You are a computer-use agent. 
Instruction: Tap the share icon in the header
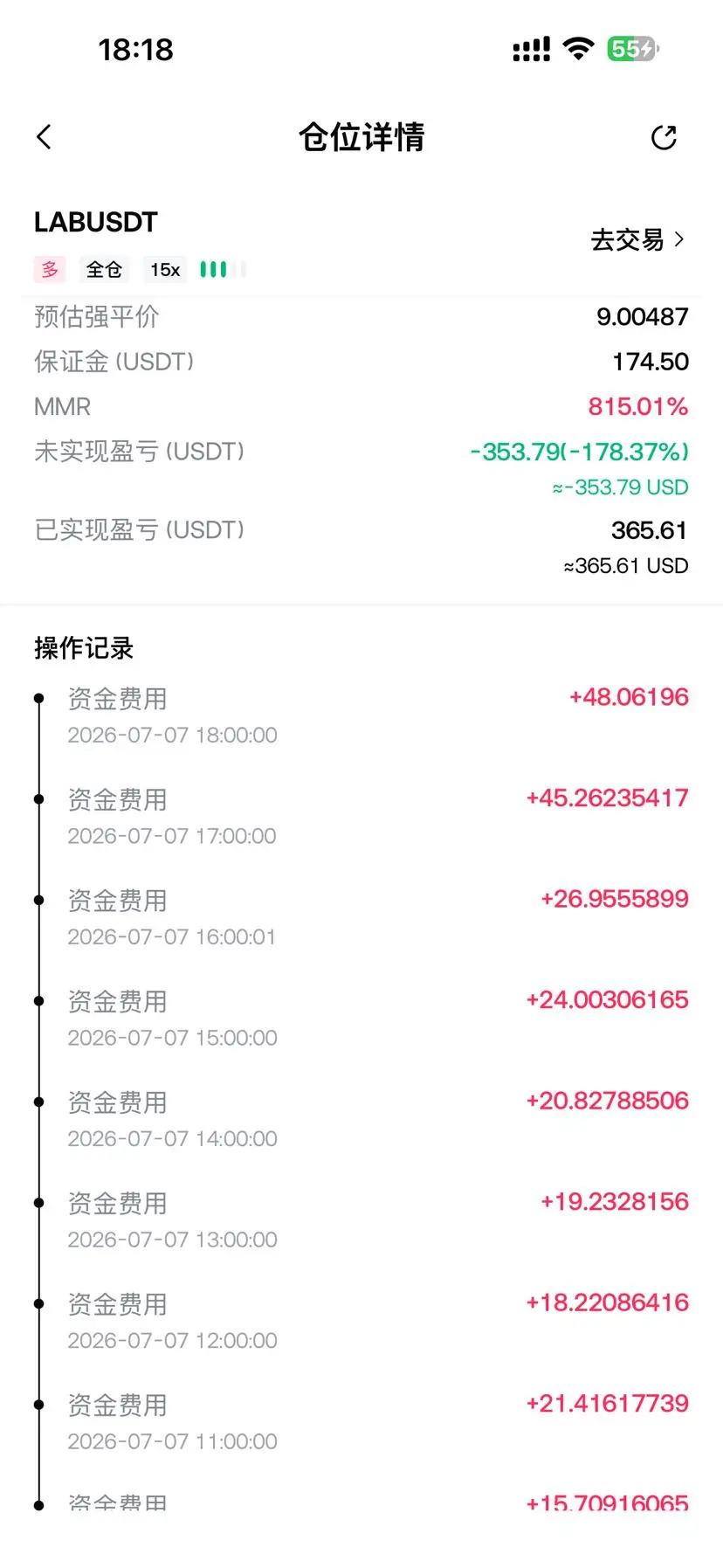[664, 137]
